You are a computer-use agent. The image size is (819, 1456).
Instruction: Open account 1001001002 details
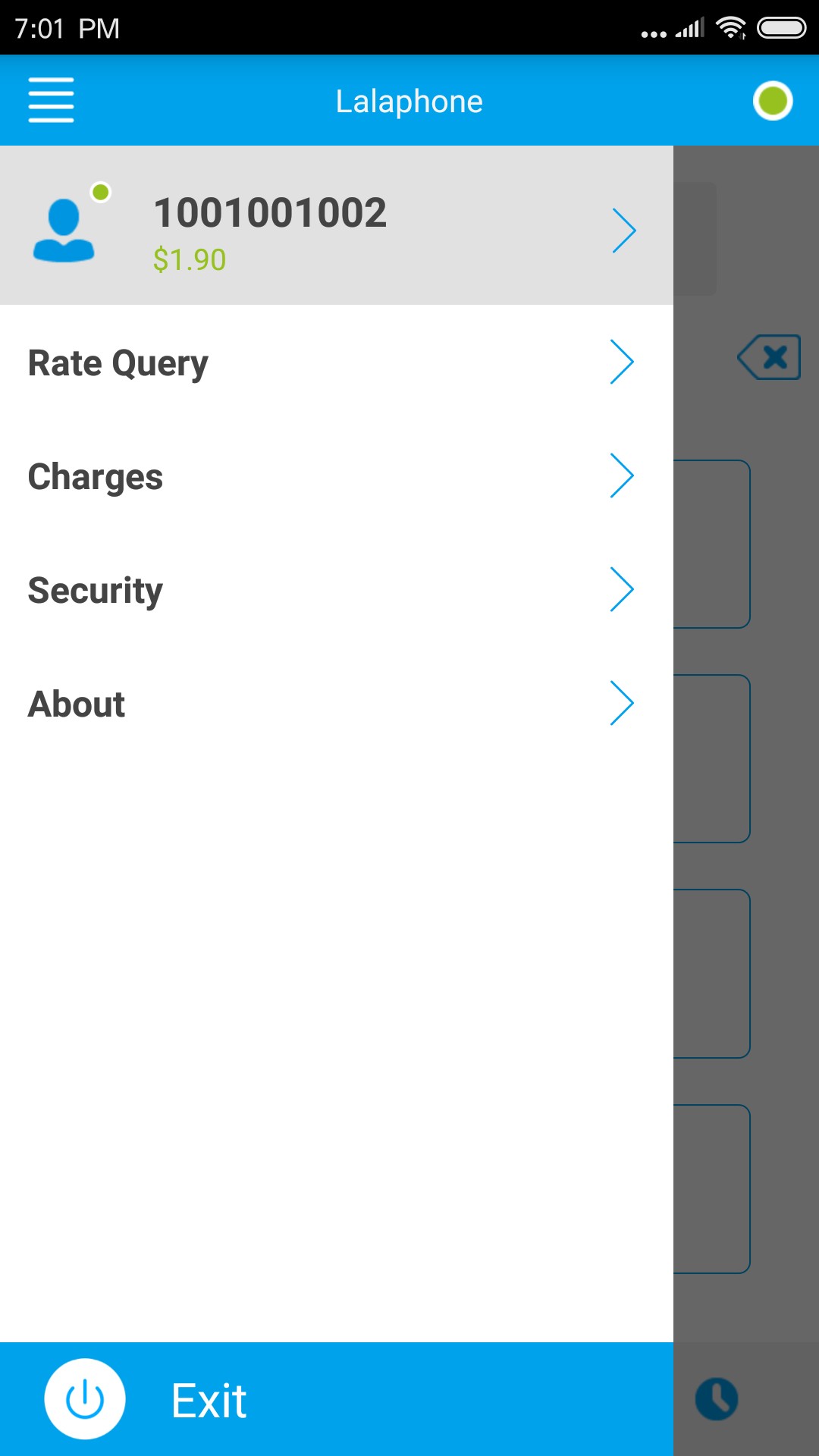336,226
